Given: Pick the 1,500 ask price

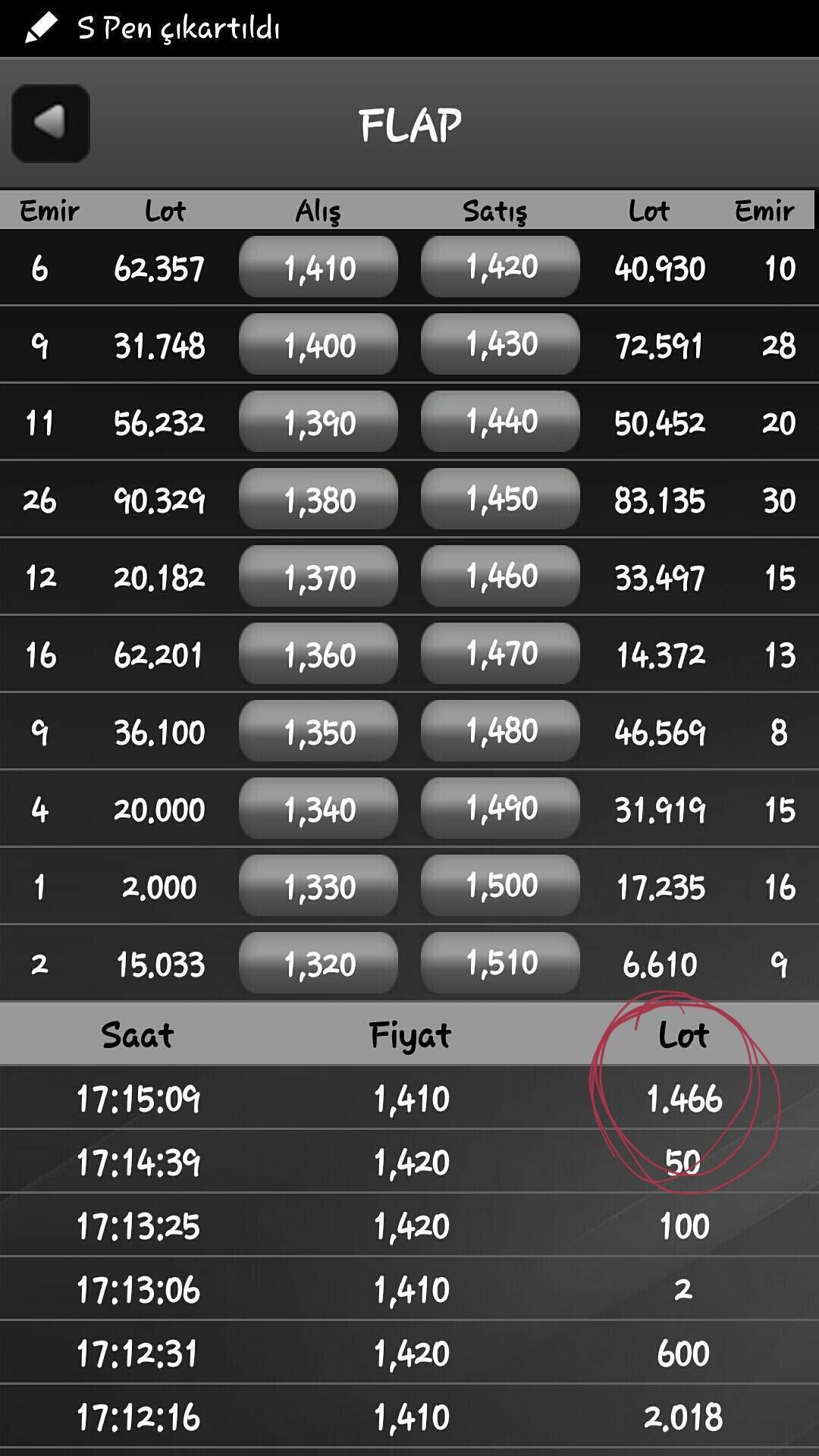Looking at the screenshot, I should pos(500,886).
